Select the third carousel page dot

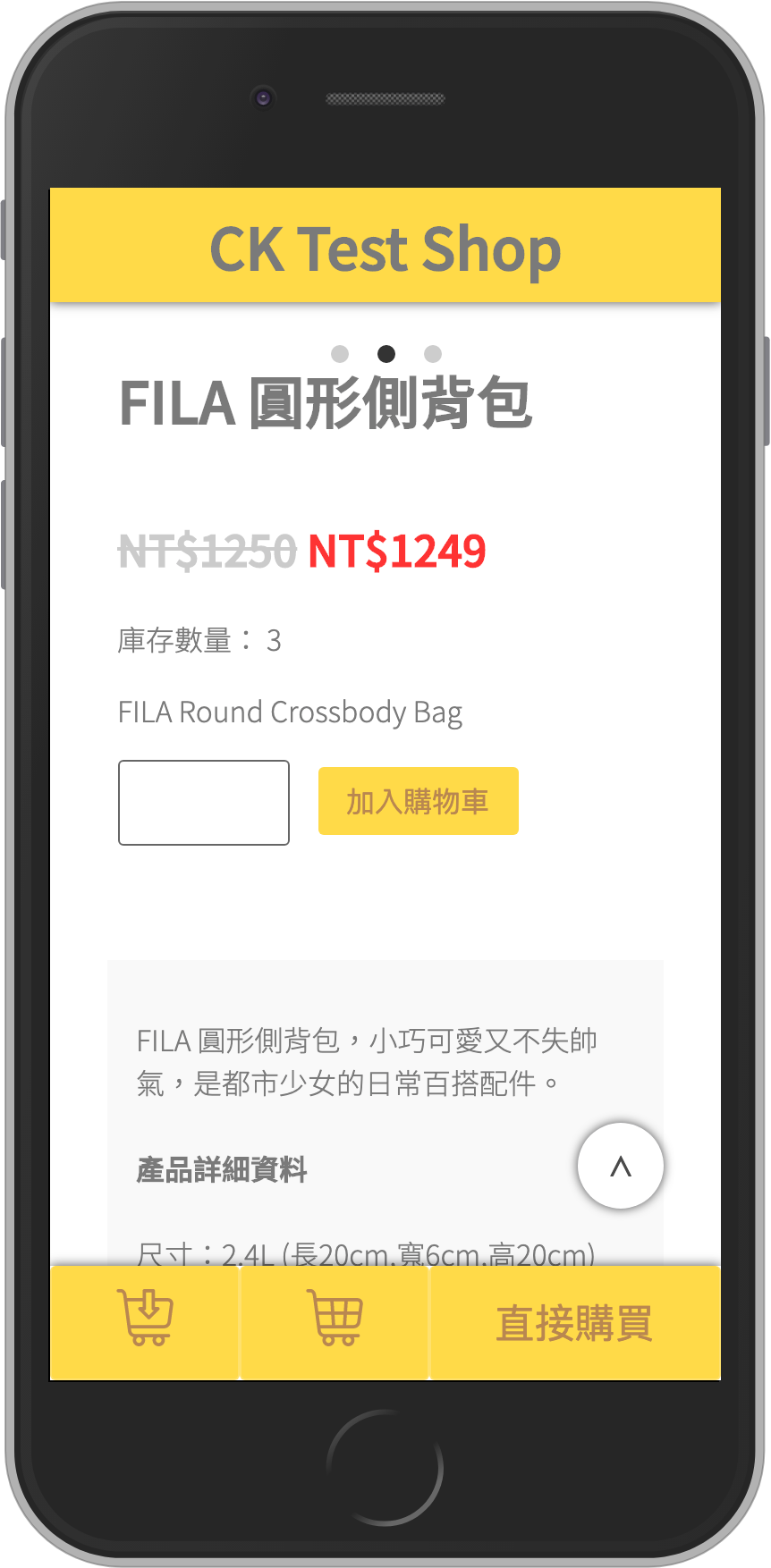(433, 354)
